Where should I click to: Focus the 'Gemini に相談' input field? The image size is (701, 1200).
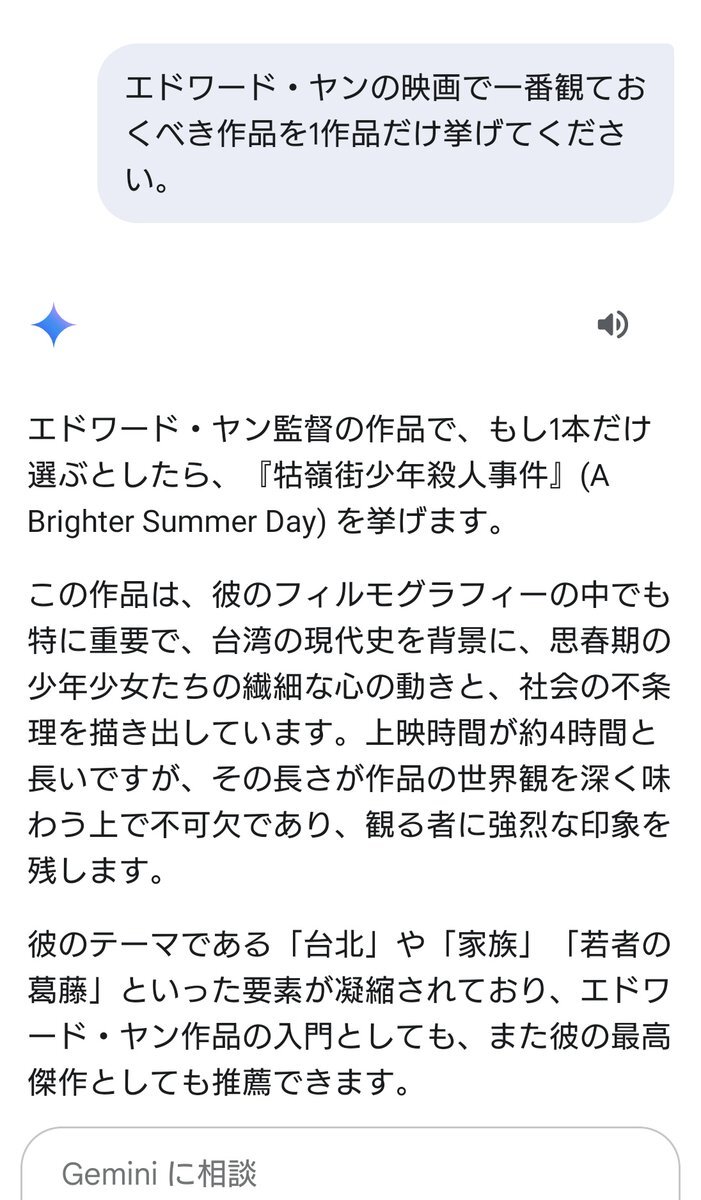pos(350,1172)
